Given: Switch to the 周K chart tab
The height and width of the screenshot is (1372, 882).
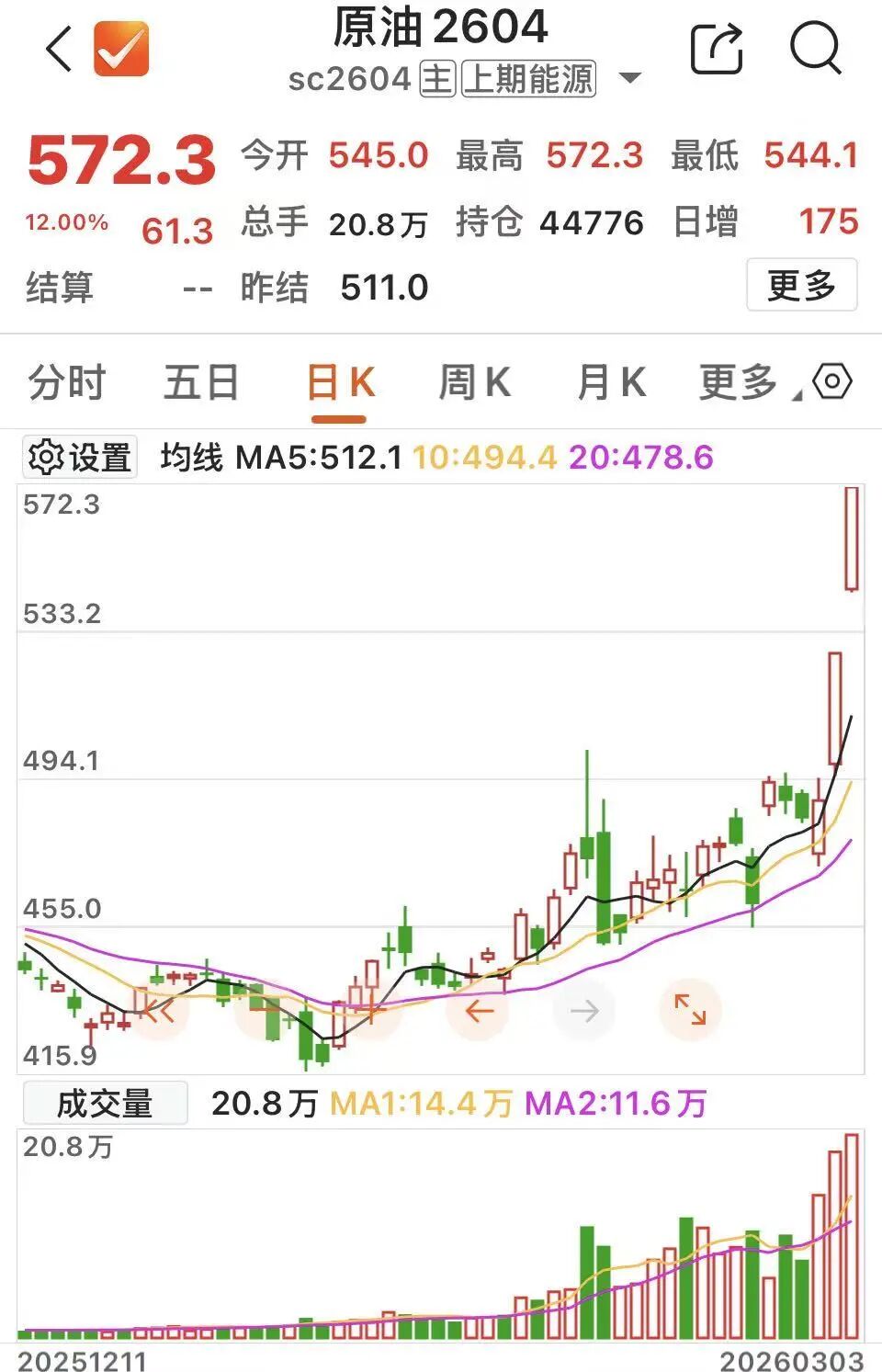Looking at the screenshot, I should 474,382.
